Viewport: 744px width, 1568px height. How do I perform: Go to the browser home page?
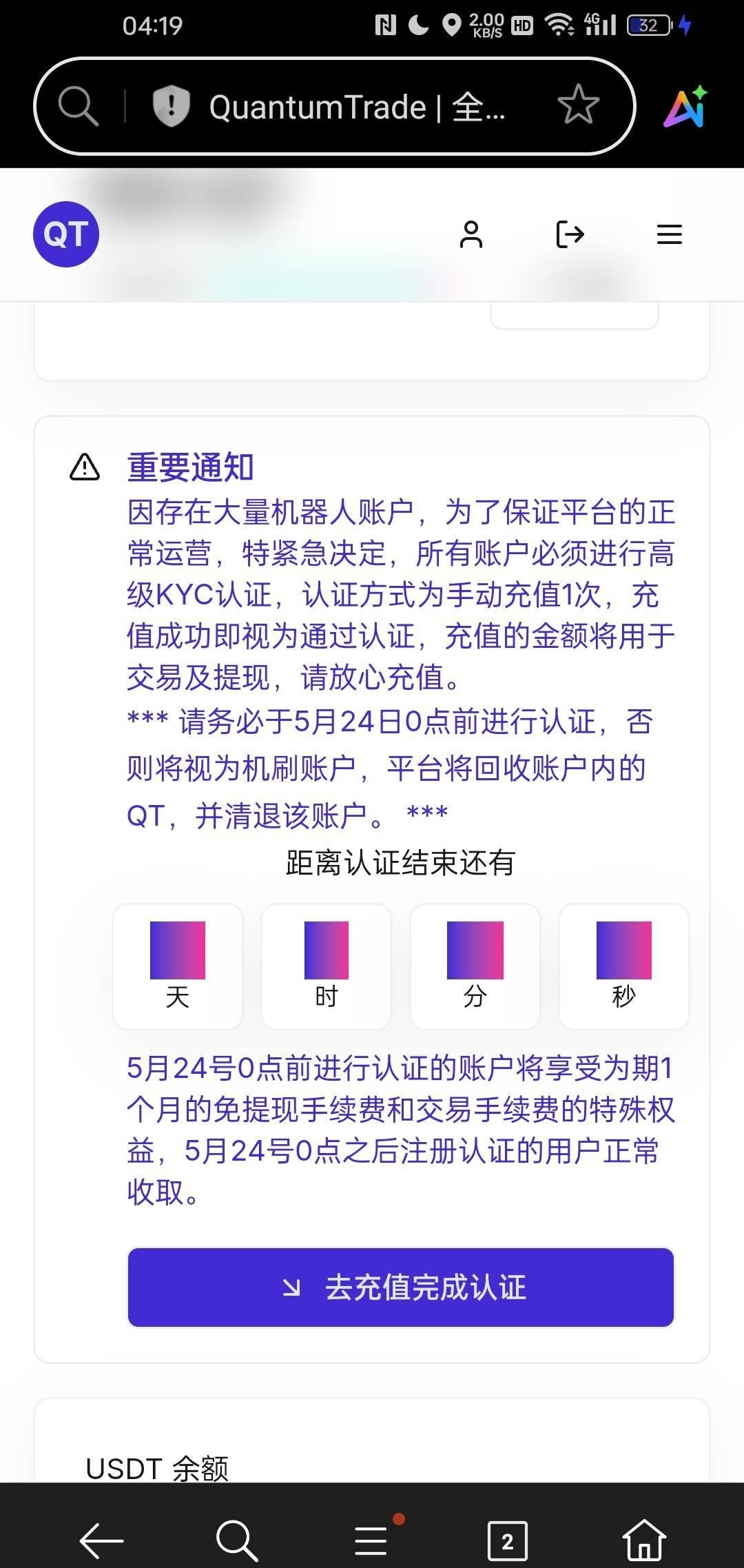643,1541
